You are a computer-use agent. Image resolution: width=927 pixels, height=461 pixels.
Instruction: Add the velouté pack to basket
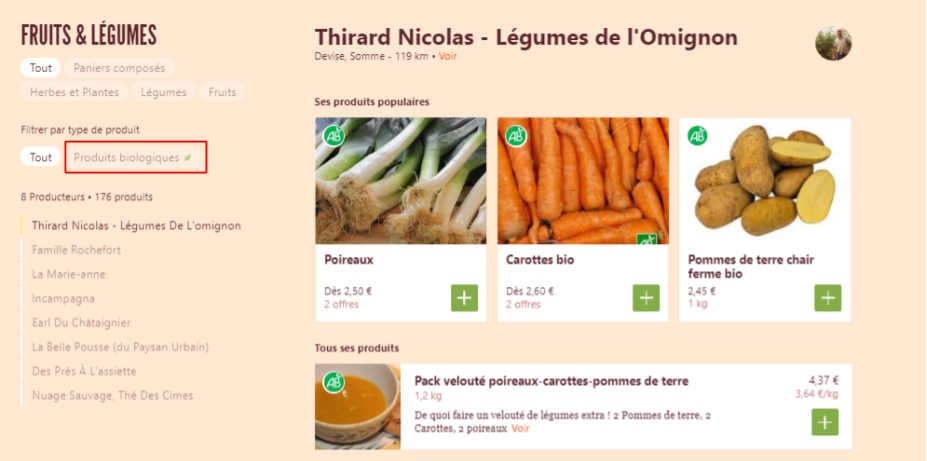(x=824, y=422)
